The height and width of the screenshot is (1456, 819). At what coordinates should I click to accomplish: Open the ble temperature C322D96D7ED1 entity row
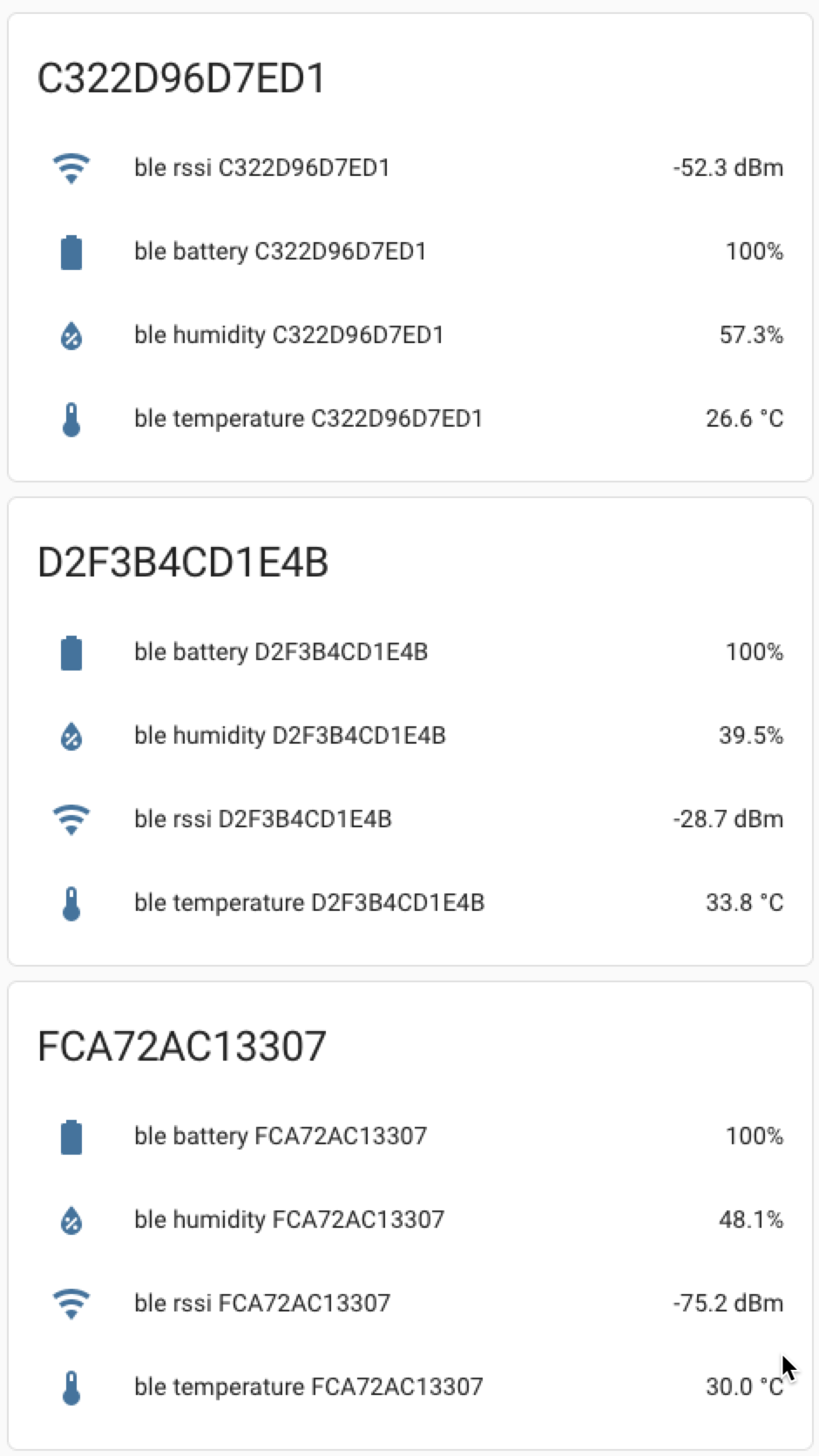[309, 419]
